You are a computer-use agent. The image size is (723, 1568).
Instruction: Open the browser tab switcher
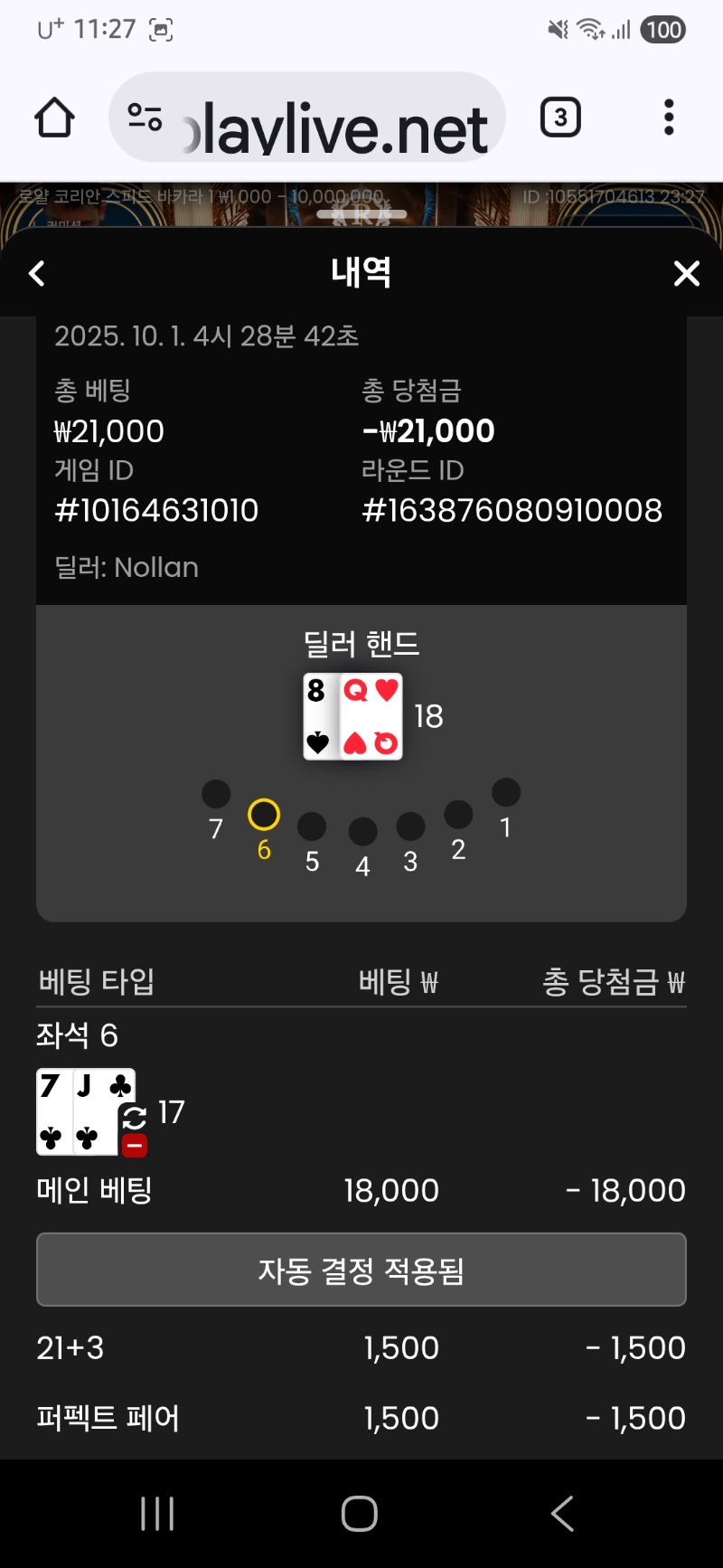tap(560, 118)
